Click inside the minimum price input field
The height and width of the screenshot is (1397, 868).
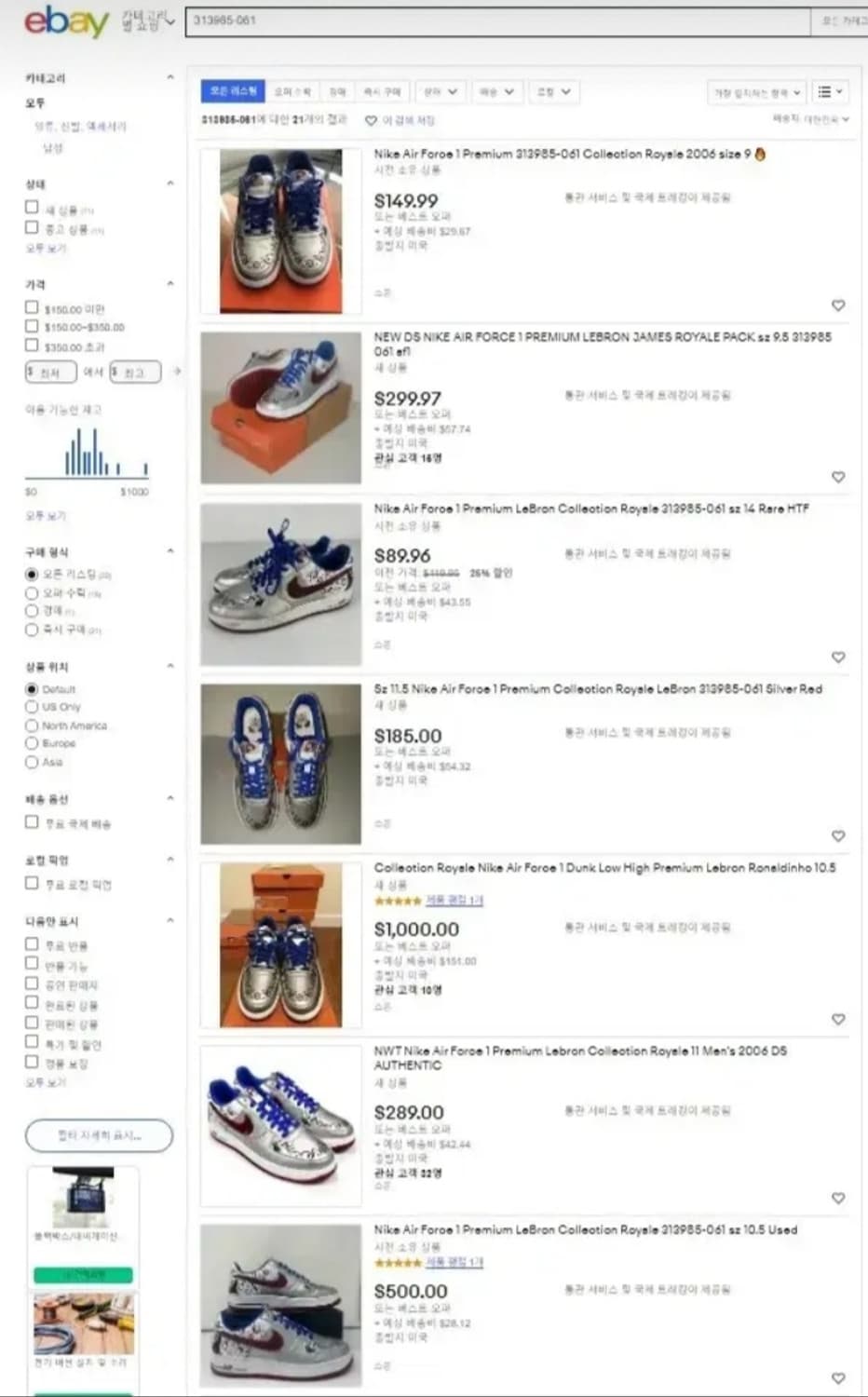[x=50, y=371]
